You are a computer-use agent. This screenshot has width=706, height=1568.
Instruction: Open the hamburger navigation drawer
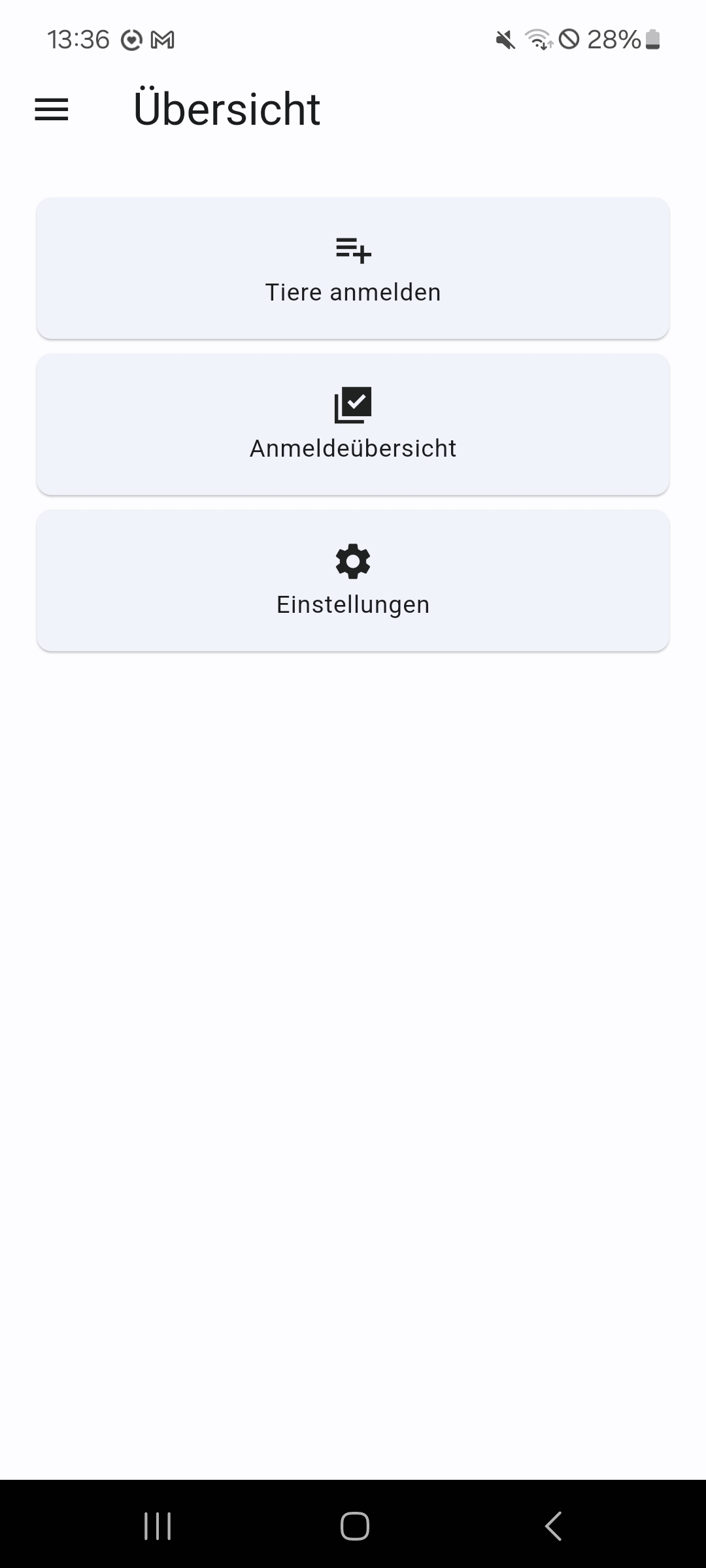(x=52, y=109)
